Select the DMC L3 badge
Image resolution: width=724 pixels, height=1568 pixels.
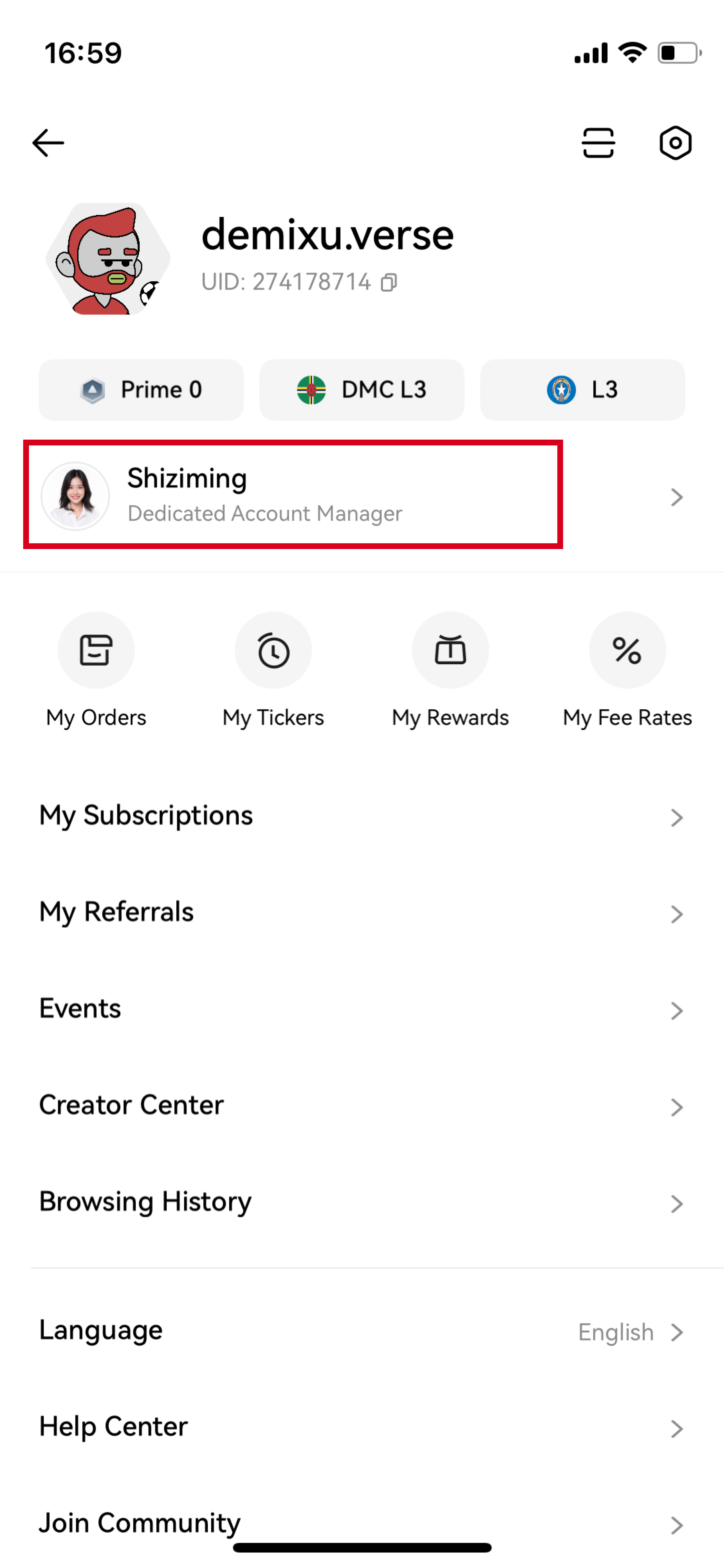click(362, 389)
